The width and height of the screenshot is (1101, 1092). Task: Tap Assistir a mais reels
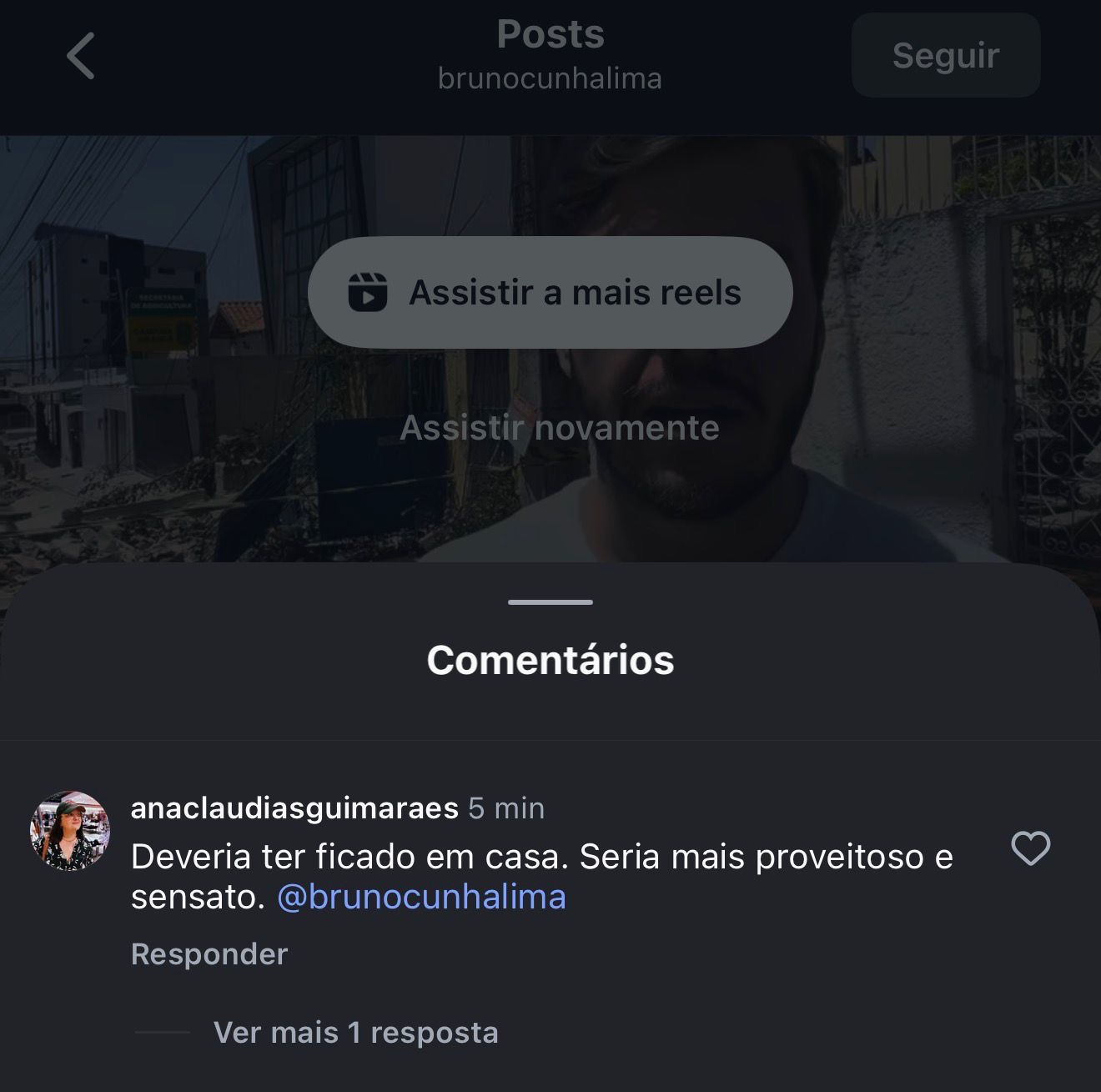(550, 292)
